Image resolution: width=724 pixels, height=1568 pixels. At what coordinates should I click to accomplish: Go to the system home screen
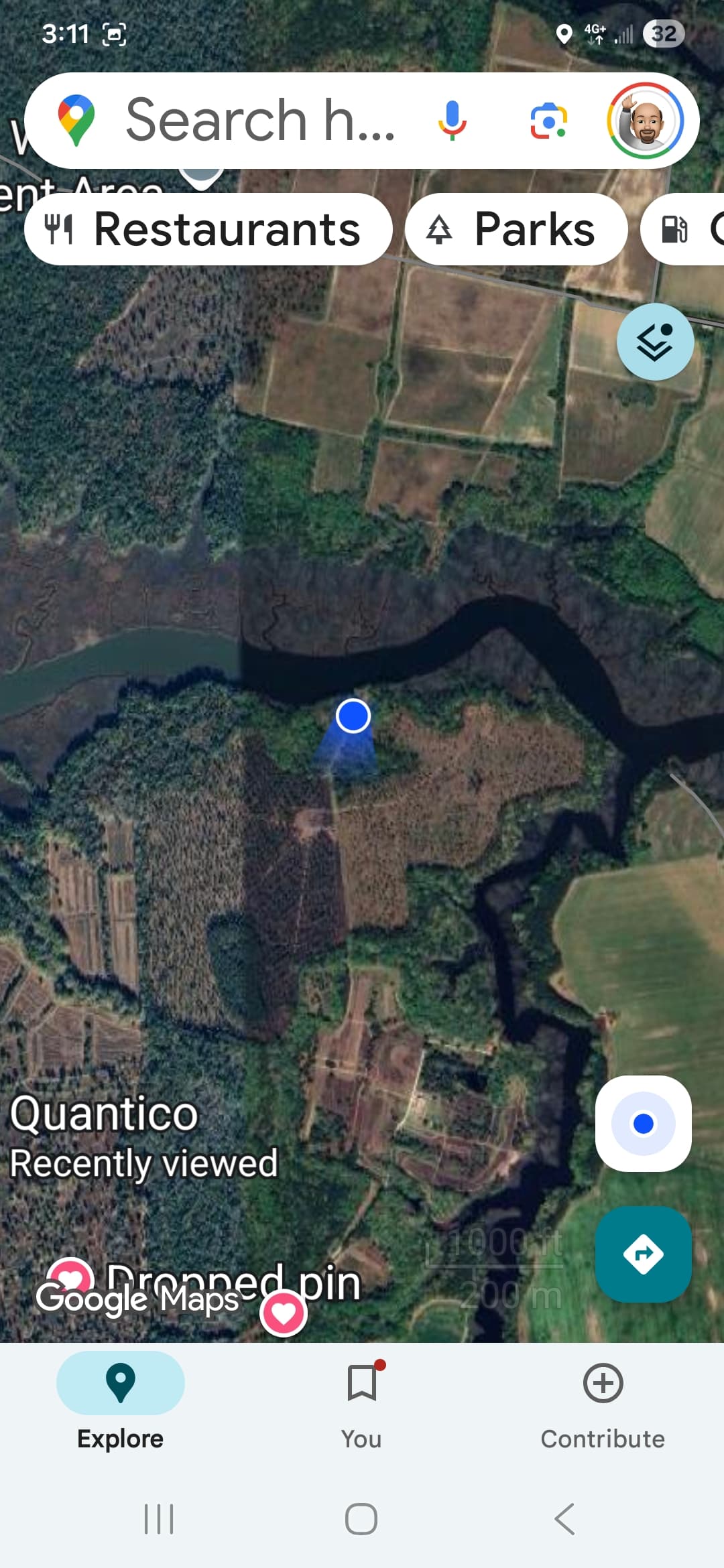click(x=361, y=1519)
